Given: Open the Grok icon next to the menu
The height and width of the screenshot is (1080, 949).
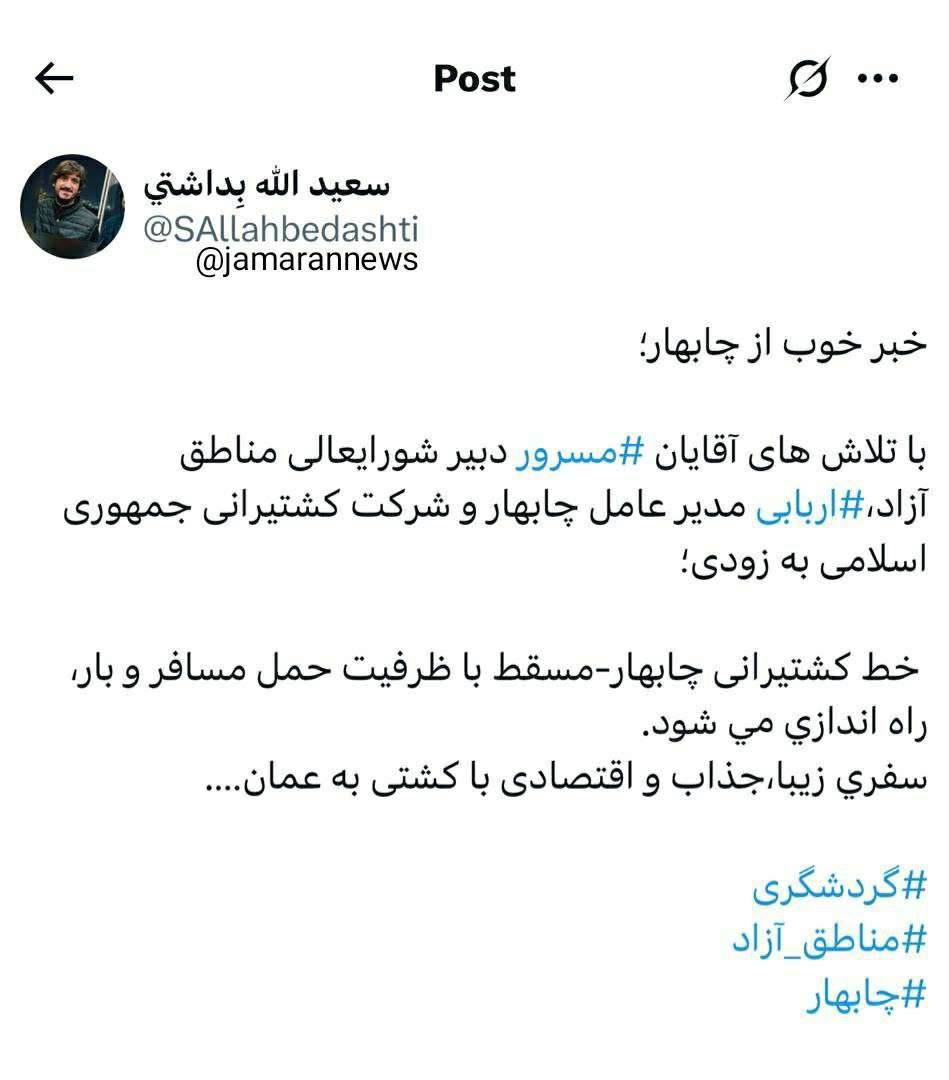Looking at the screenshot, I should (807, 79).
